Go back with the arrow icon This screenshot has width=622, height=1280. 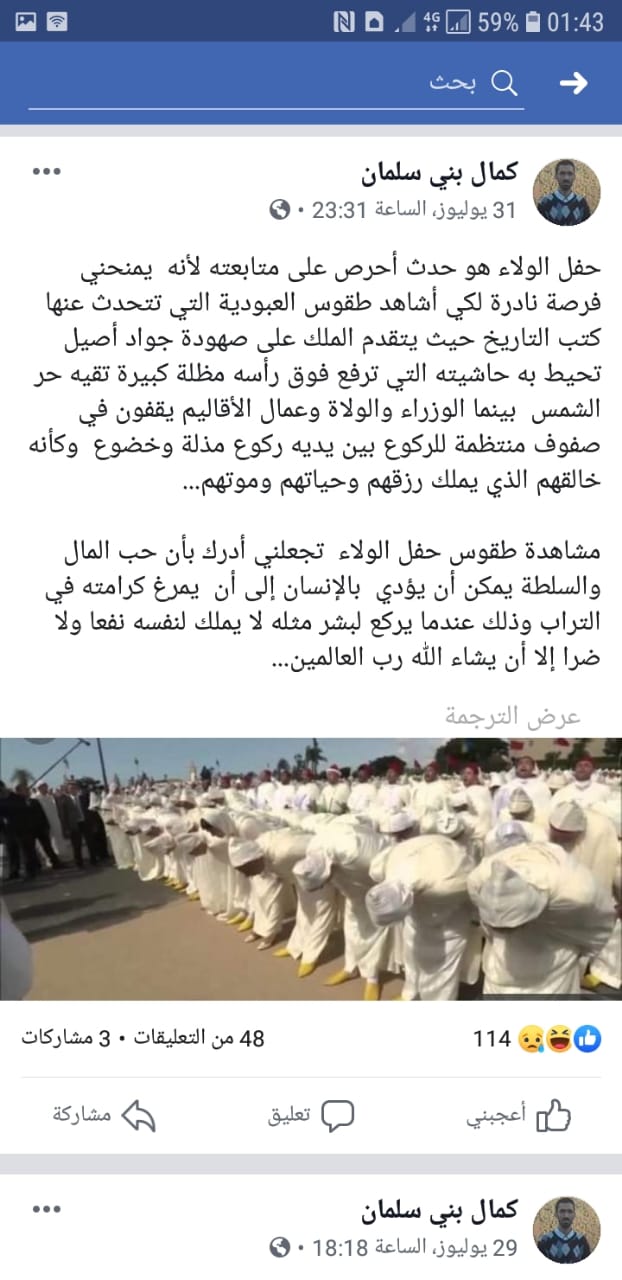point(573,83)
